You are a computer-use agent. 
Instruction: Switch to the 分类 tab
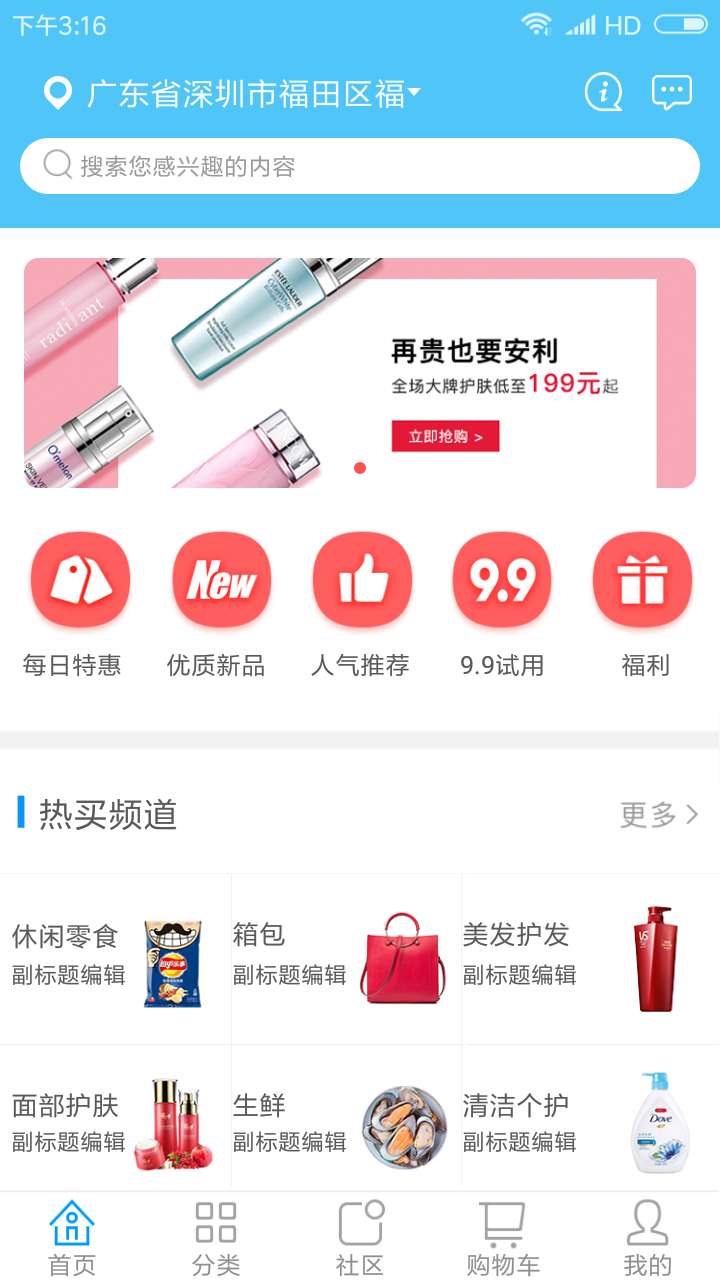pos(216,1238)
